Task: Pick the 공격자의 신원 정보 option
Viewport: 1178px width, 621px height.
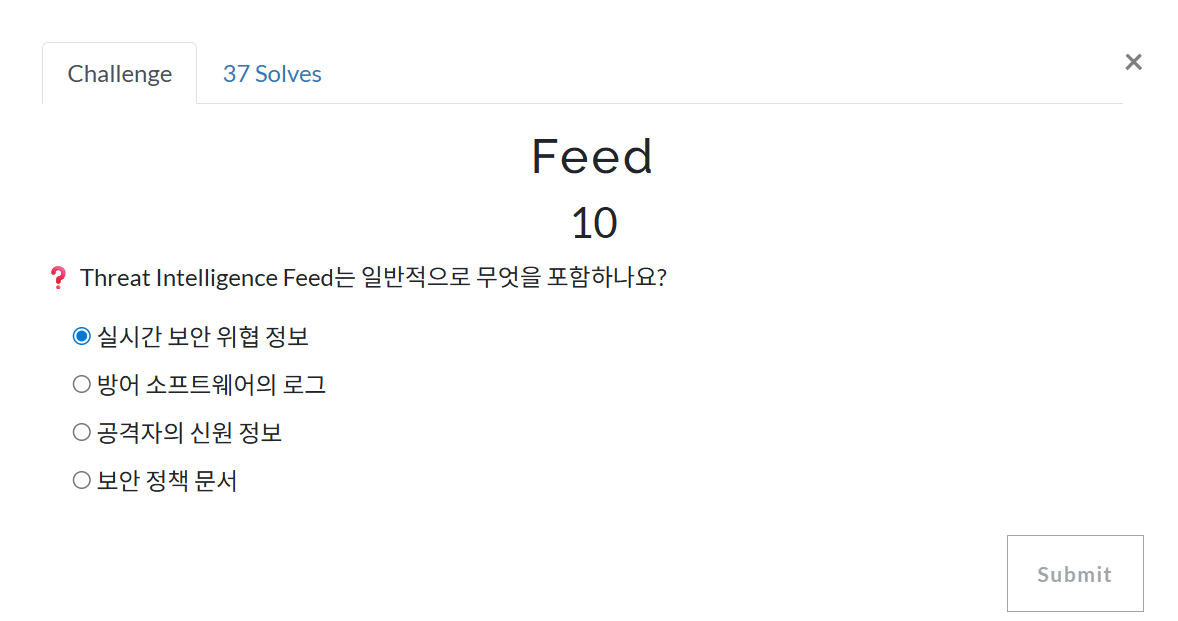Action: point(82,432)
